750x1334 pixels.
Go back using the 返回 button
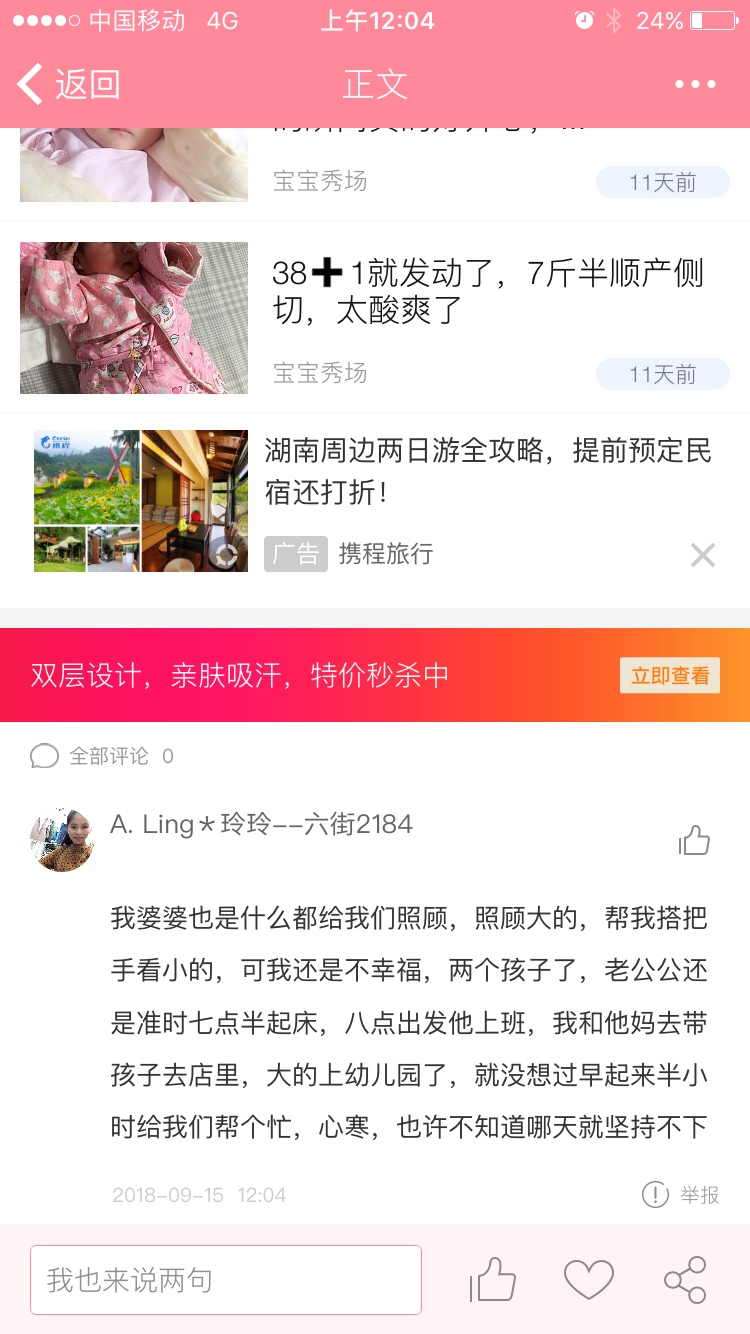coord(70,85)
